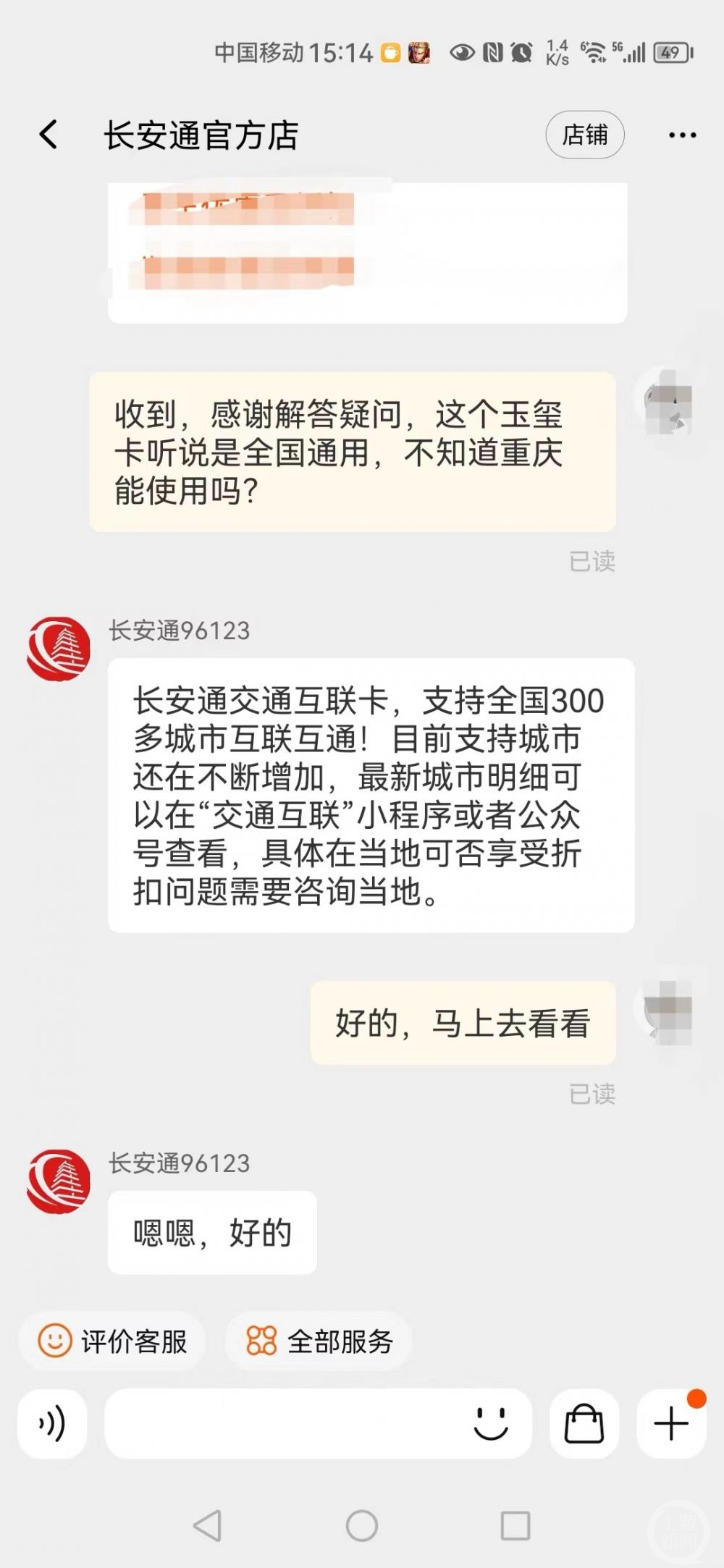Open the recent apps view
Screen dimensions: 724x1568
click(x=515, y=1526)
